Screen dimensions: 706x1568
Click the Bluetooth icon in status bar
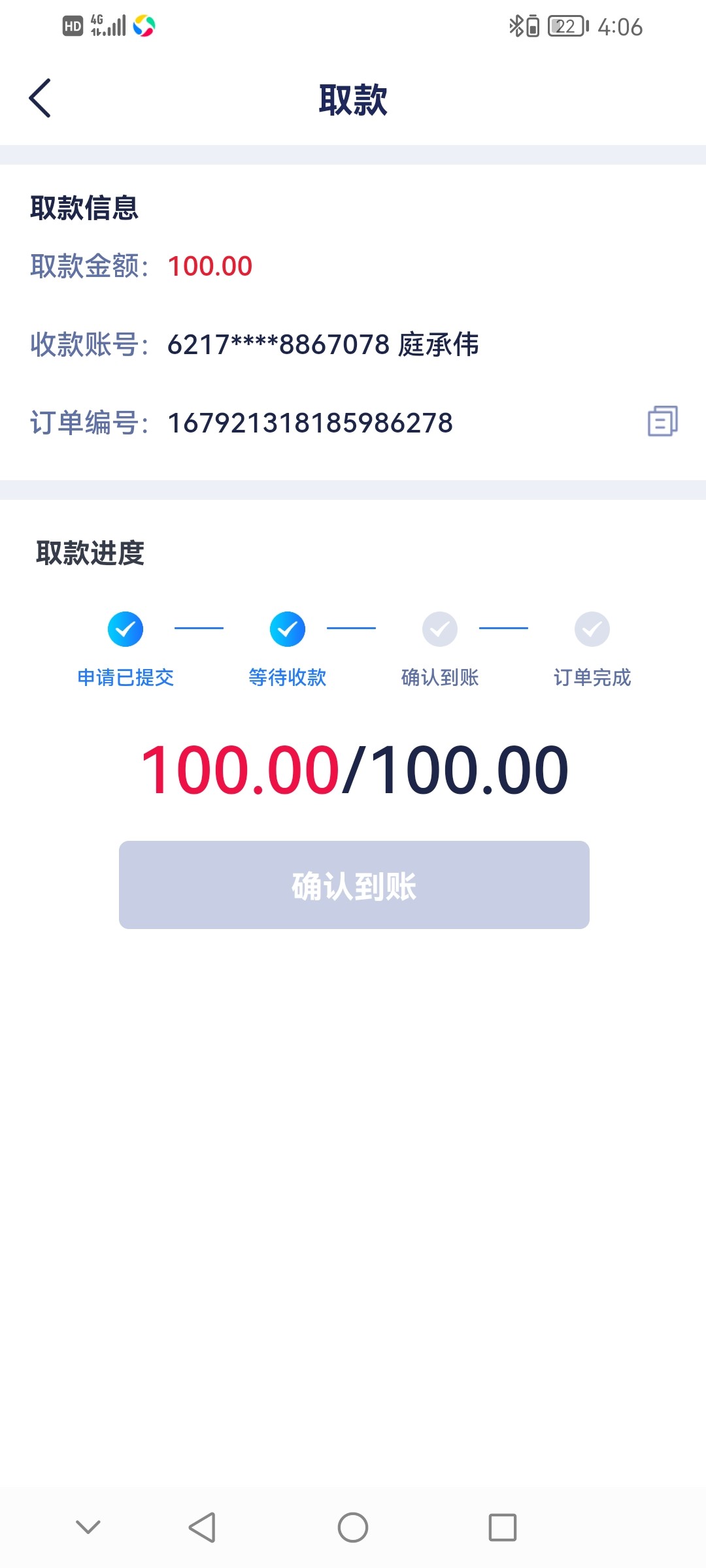coord(516,26)
